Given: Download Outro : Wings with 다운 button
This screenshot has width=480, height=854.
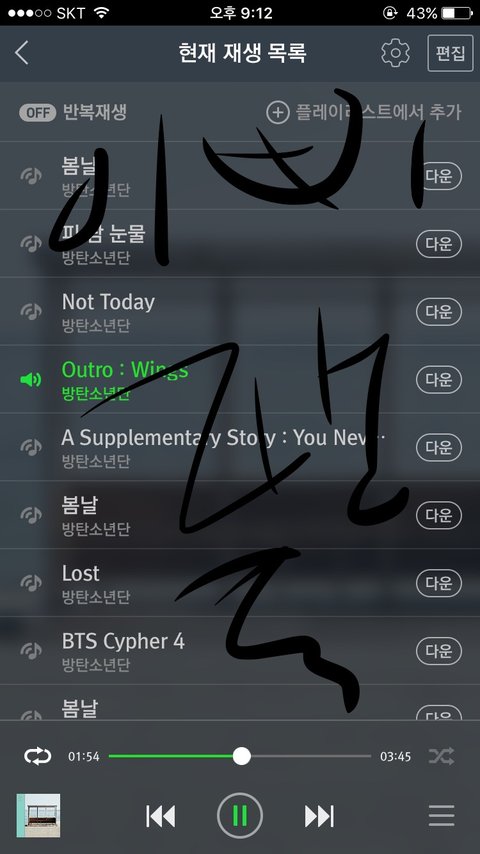Looking at the screenshot, I should (x=439, y=379).
